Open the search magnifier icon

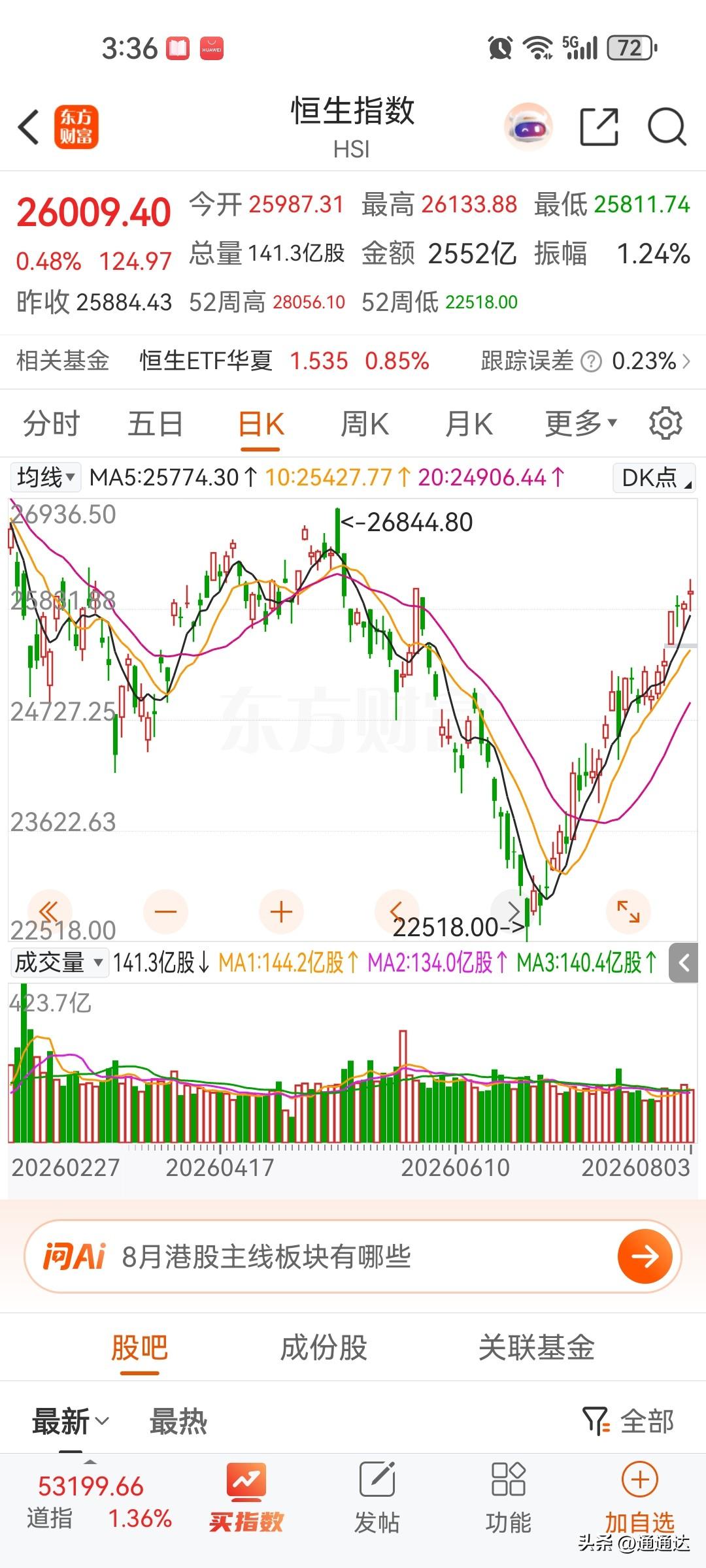(666, 126)
